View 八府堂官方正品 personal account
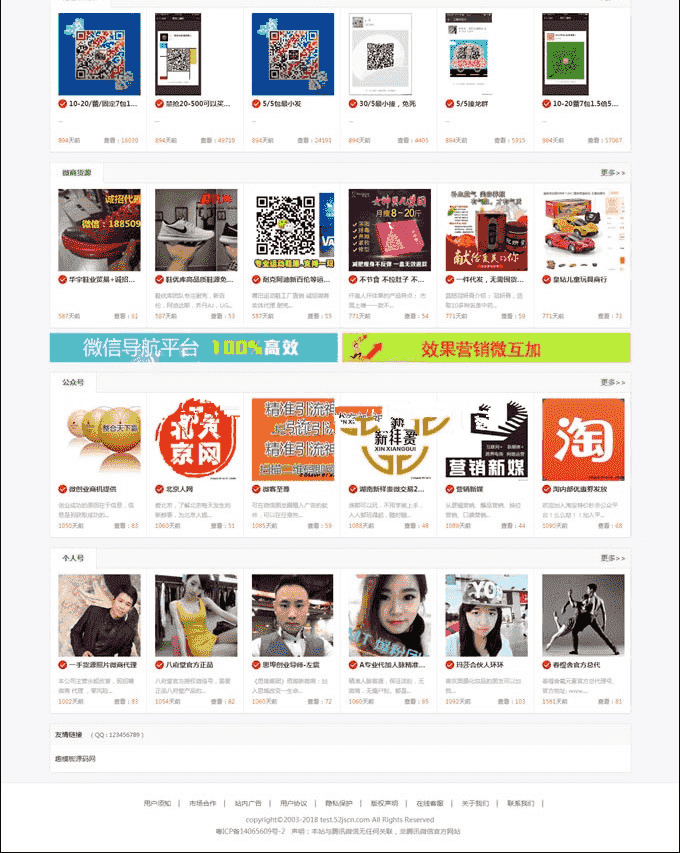The image size is (680, 853). coord(195,664)
